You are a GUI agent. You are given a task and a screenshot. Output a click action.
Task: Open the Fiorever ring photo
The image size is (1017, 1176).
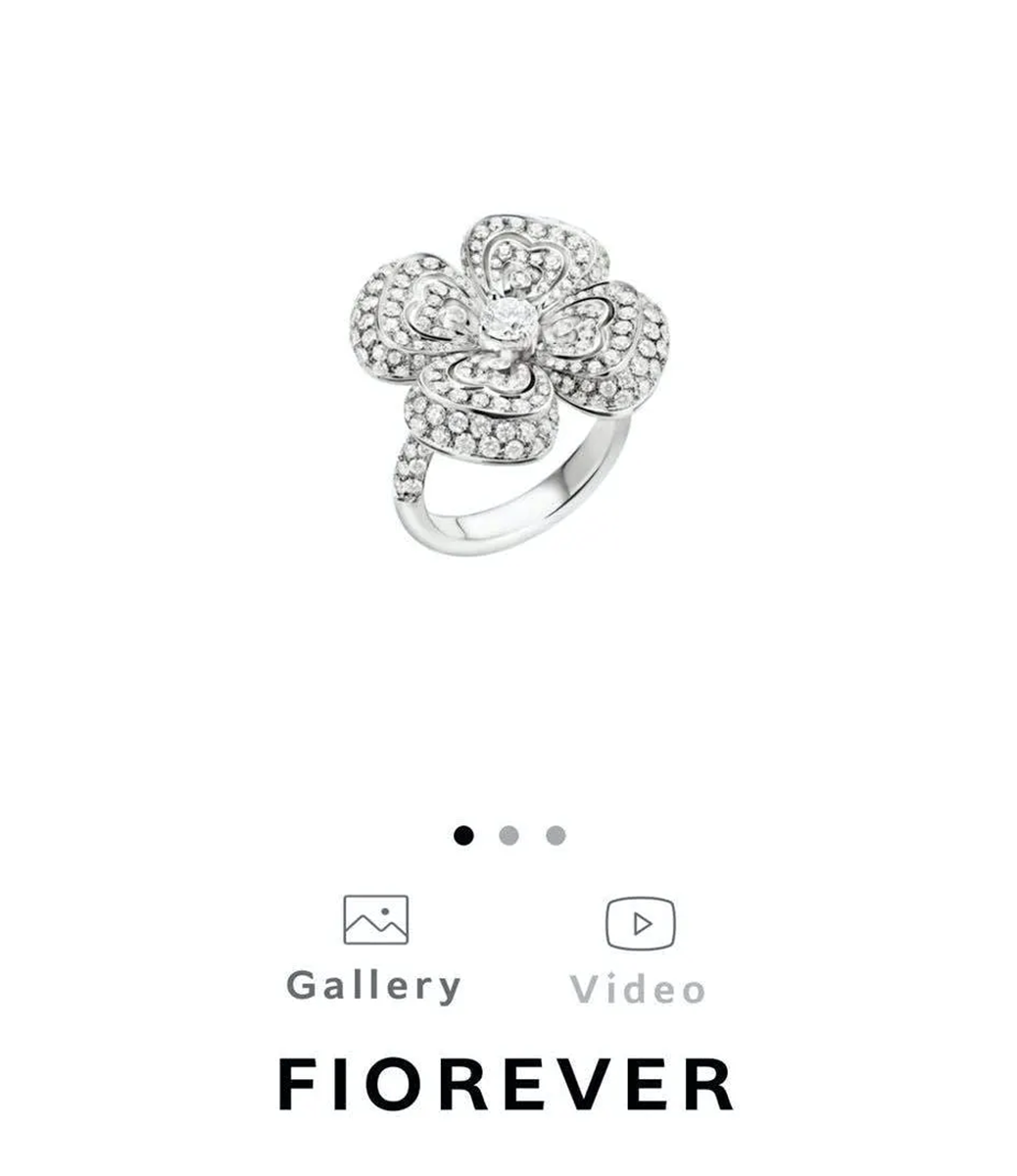pyautogui.click(x=508, y=382)
